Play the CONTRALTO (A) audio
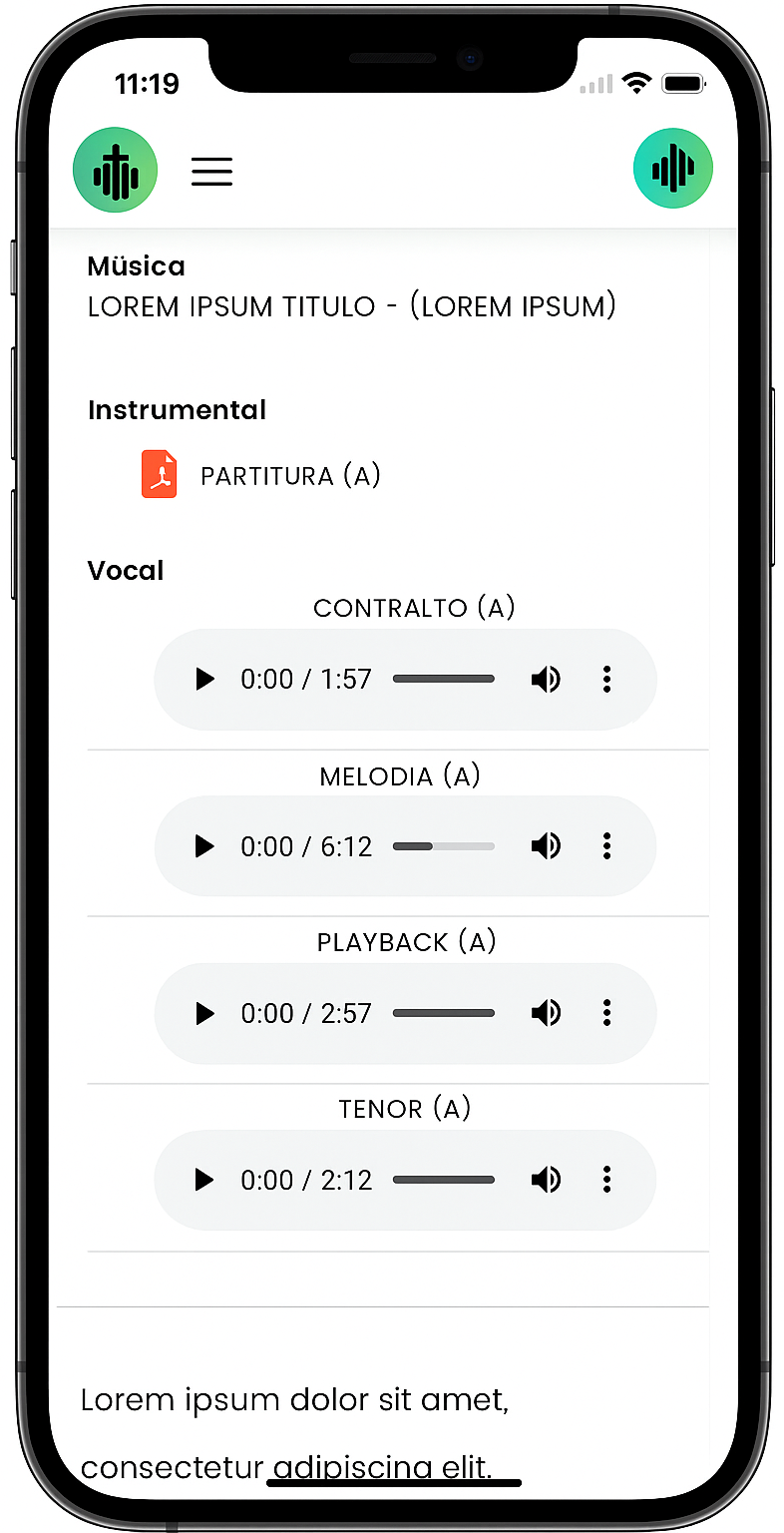784x1533 pixels. pos(204,680)
